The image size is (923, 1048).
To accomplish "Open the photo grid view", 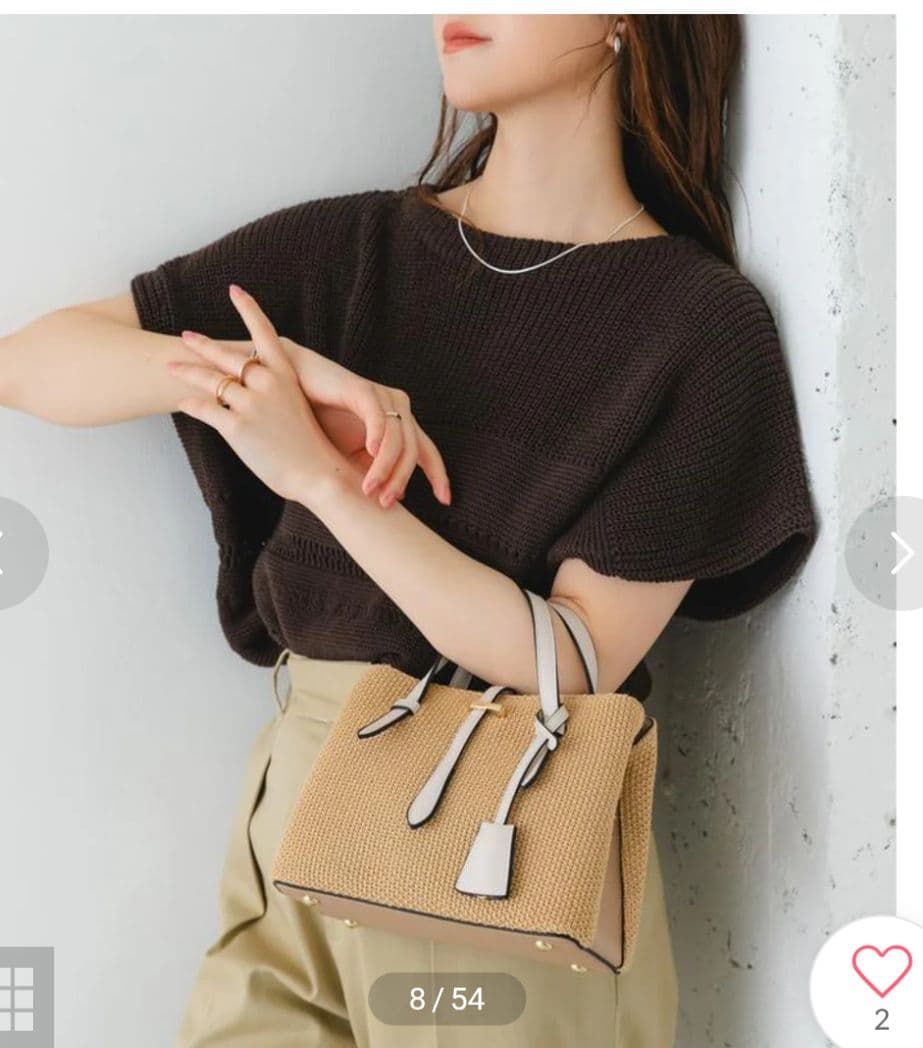I will click(x=25, y=997).
